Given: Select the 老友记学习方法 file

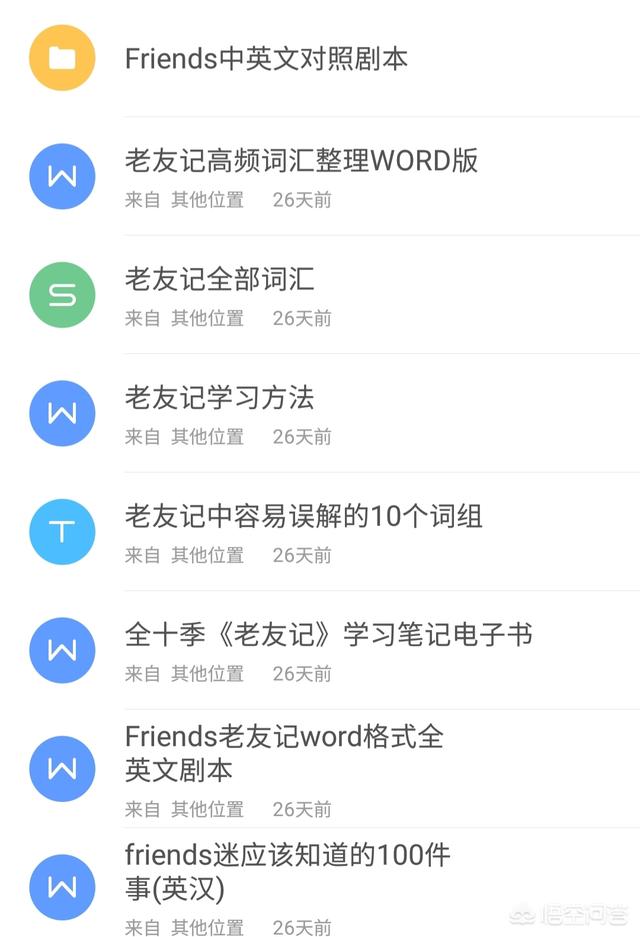Looking at the screenshot, I should 219,398.
